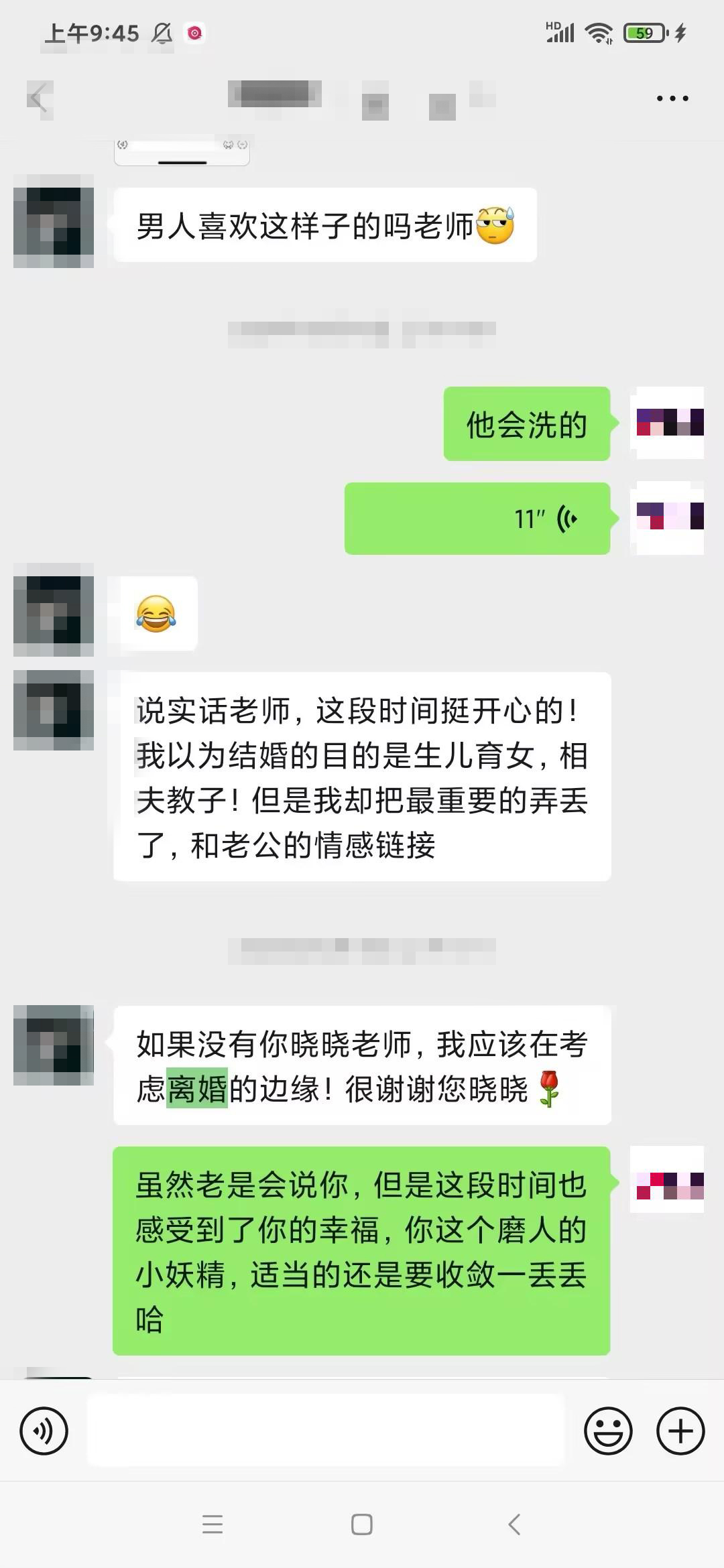
Task: Tap the message text input field
Action: 326,1431
